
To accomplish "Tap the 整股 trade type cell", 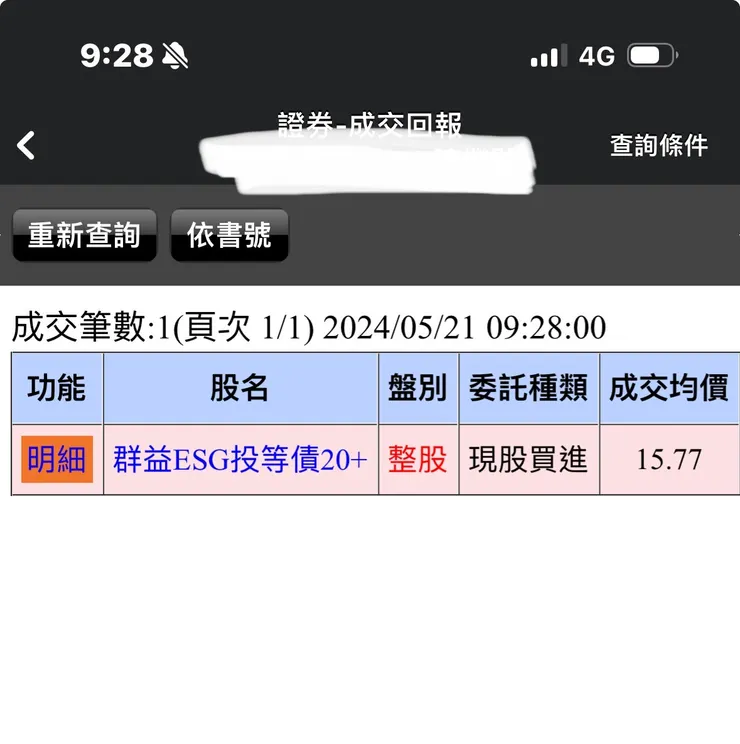I will point(417,459).
